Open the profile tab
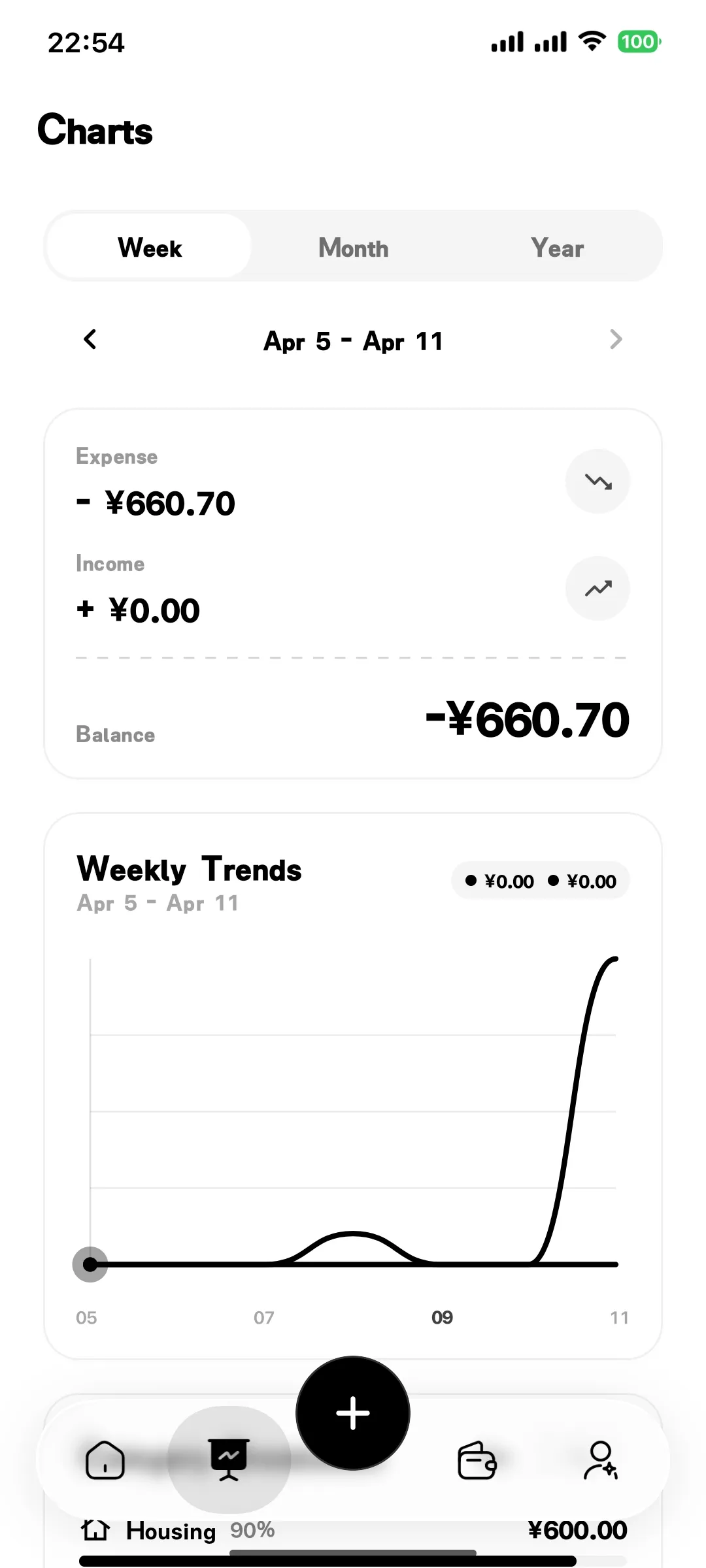The width and height of the screenshot is (706, 1568). (x=600, y=1460)
